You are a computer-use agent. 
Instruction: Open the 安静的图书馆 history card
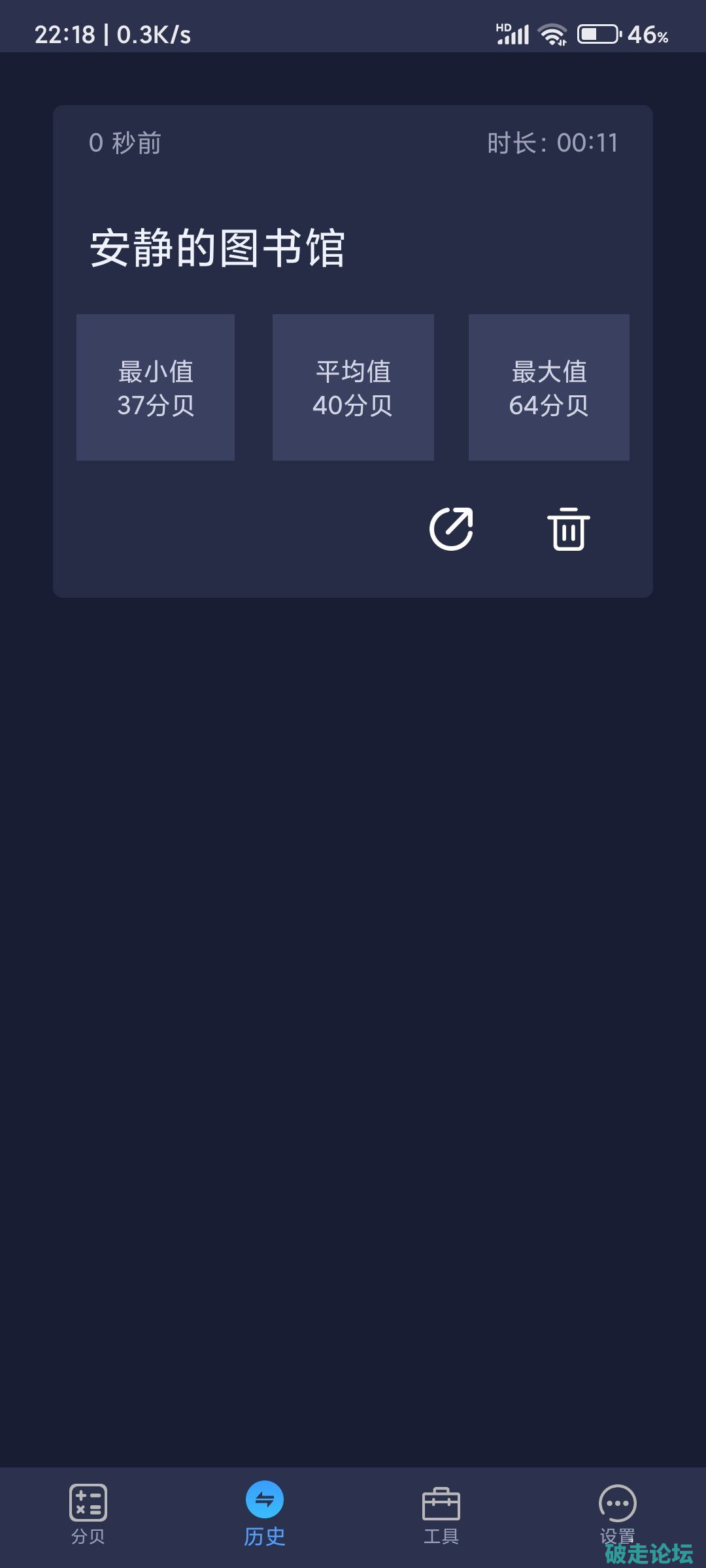click(x=218, y=248)
